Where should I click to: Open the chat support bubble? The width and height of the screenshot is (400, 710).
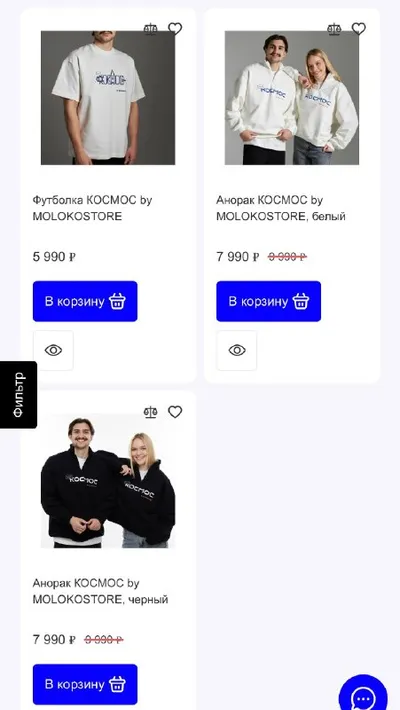[x=363, y=695]
